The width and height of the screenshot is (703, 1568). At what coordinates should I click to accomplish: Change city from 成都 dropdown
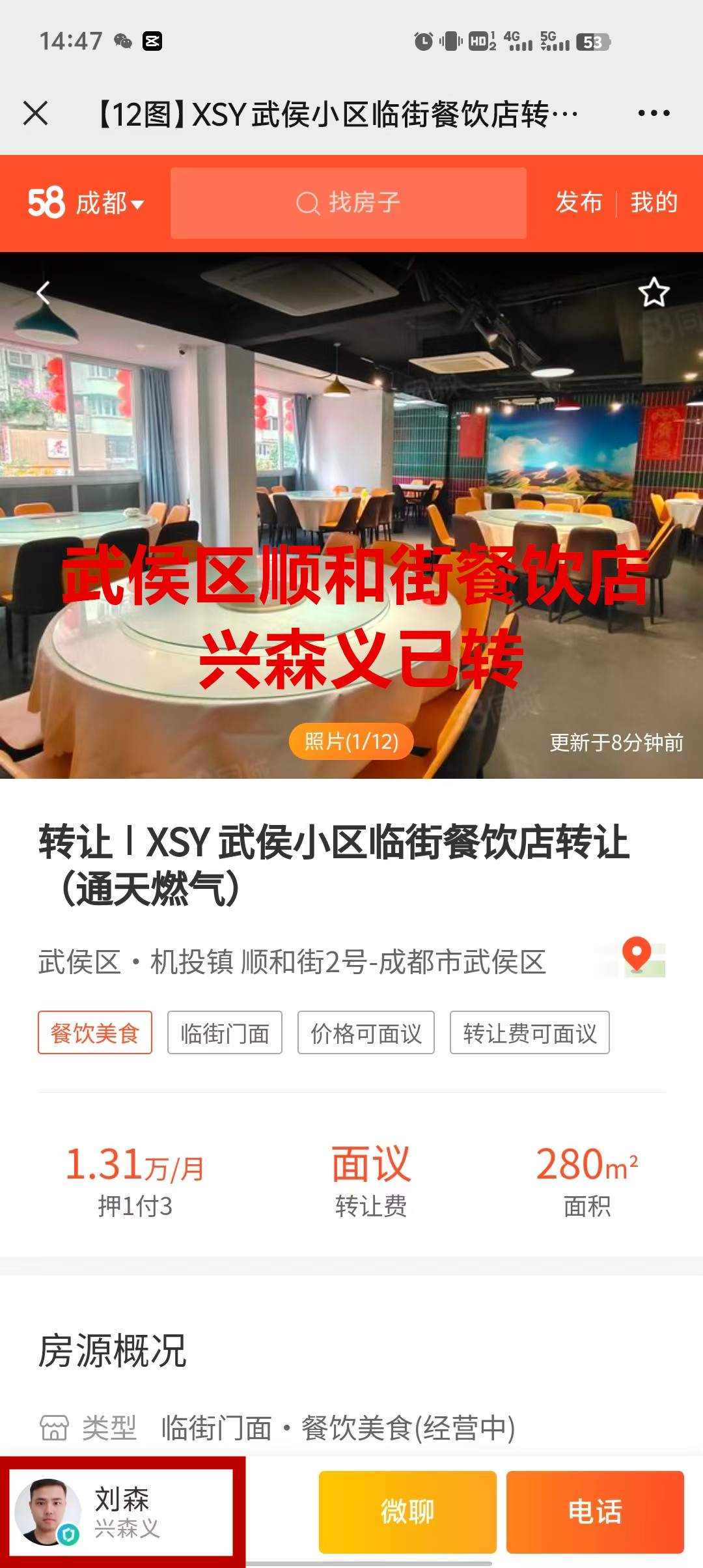108,203
